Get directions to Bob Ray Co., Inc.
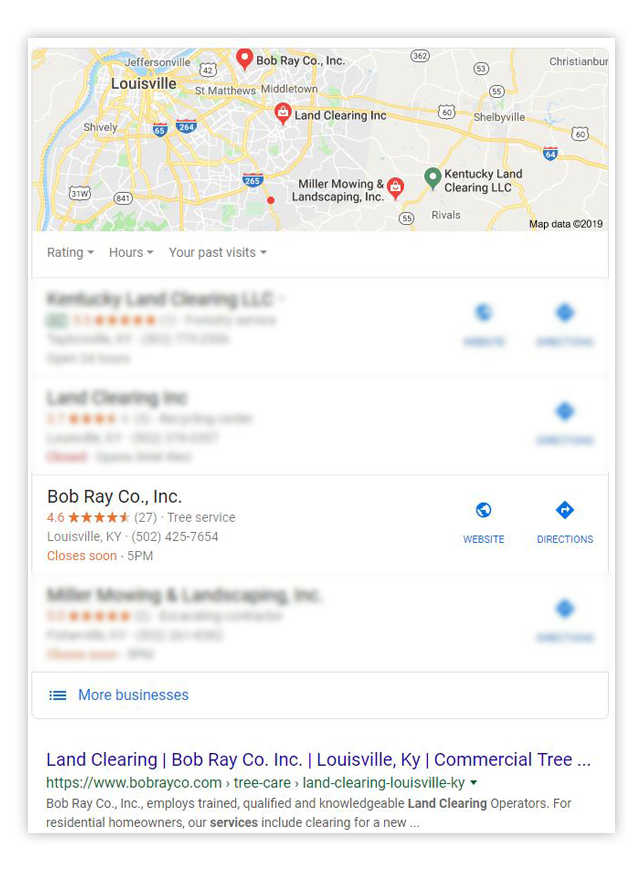This screenshot has width=643, height=871. (565, 521)
